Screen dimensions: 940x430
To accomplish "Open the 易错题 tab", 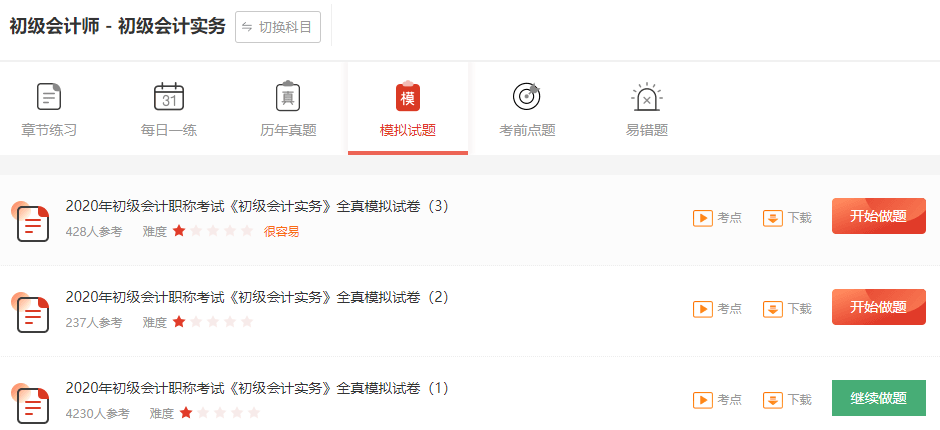I will pyautogui.click(x=647, y=109).
